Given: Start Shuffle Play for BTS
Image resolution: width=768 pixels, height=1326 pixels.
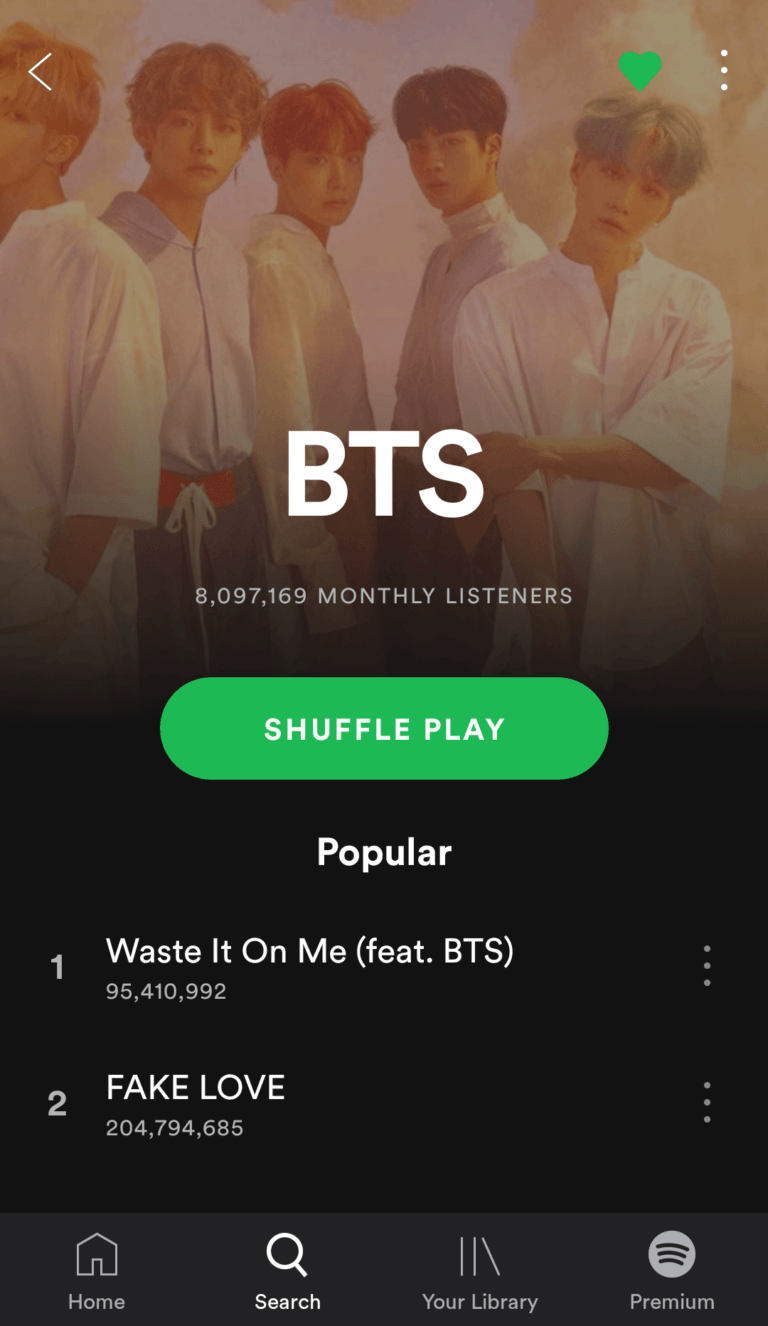Looking at the screenshot, I should point(384,729).
